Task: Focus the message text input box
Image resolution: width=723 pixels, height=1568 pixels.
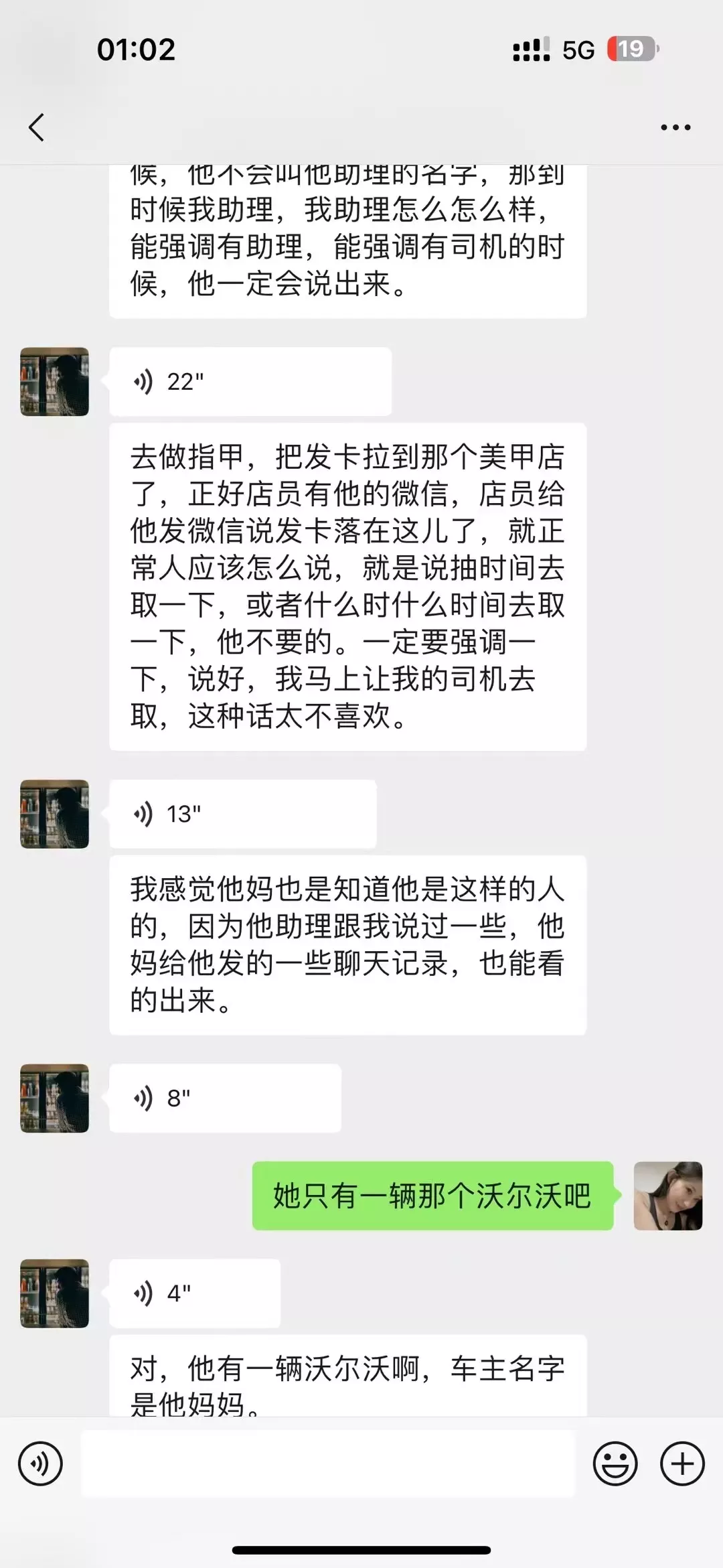Action: coord(328,1464)
